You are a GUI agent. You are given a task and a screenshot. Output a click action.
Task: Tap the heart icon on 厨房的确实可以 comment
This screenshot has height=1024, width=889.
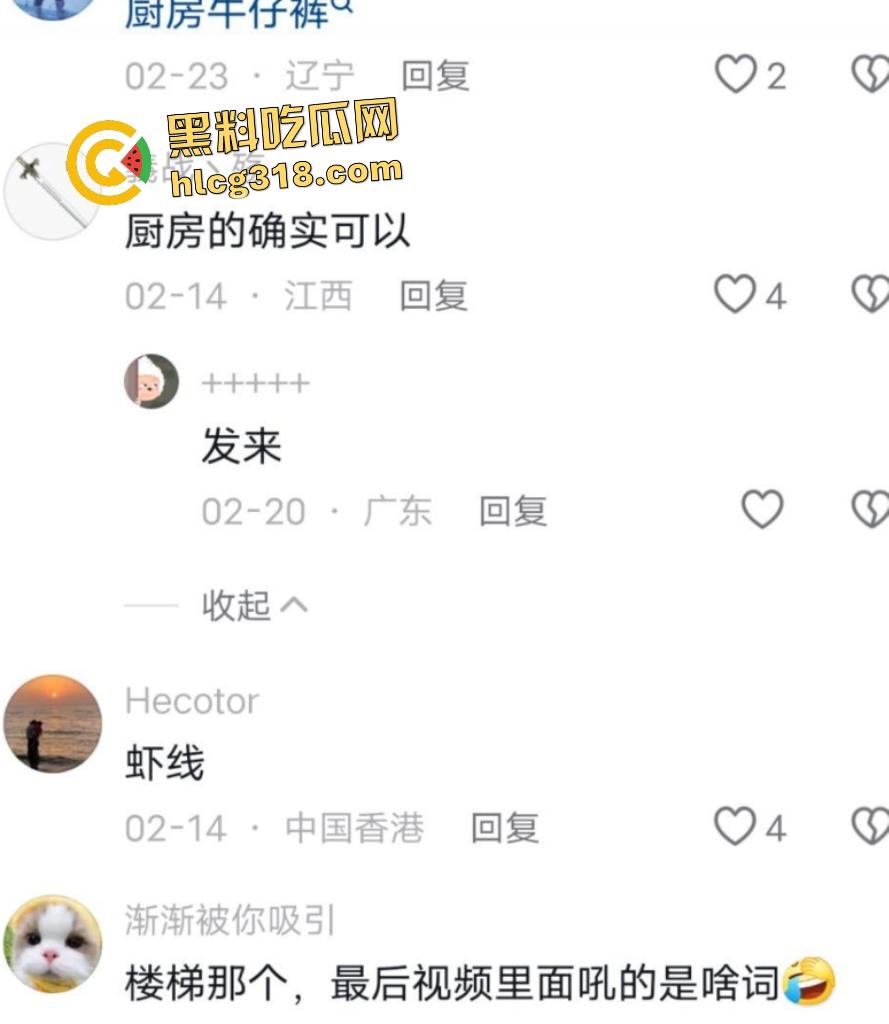click(736, 293)
